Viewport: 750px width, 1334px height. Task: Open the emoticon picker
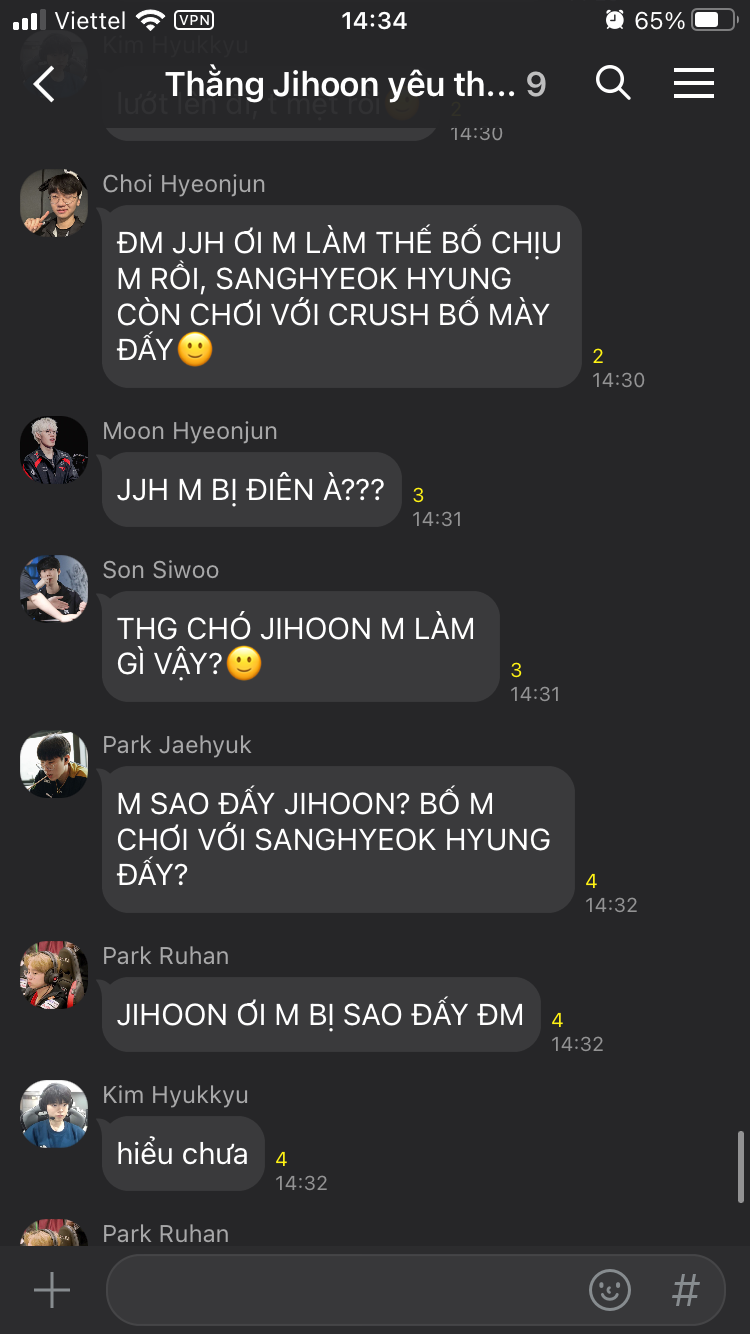pos(610,1290)
